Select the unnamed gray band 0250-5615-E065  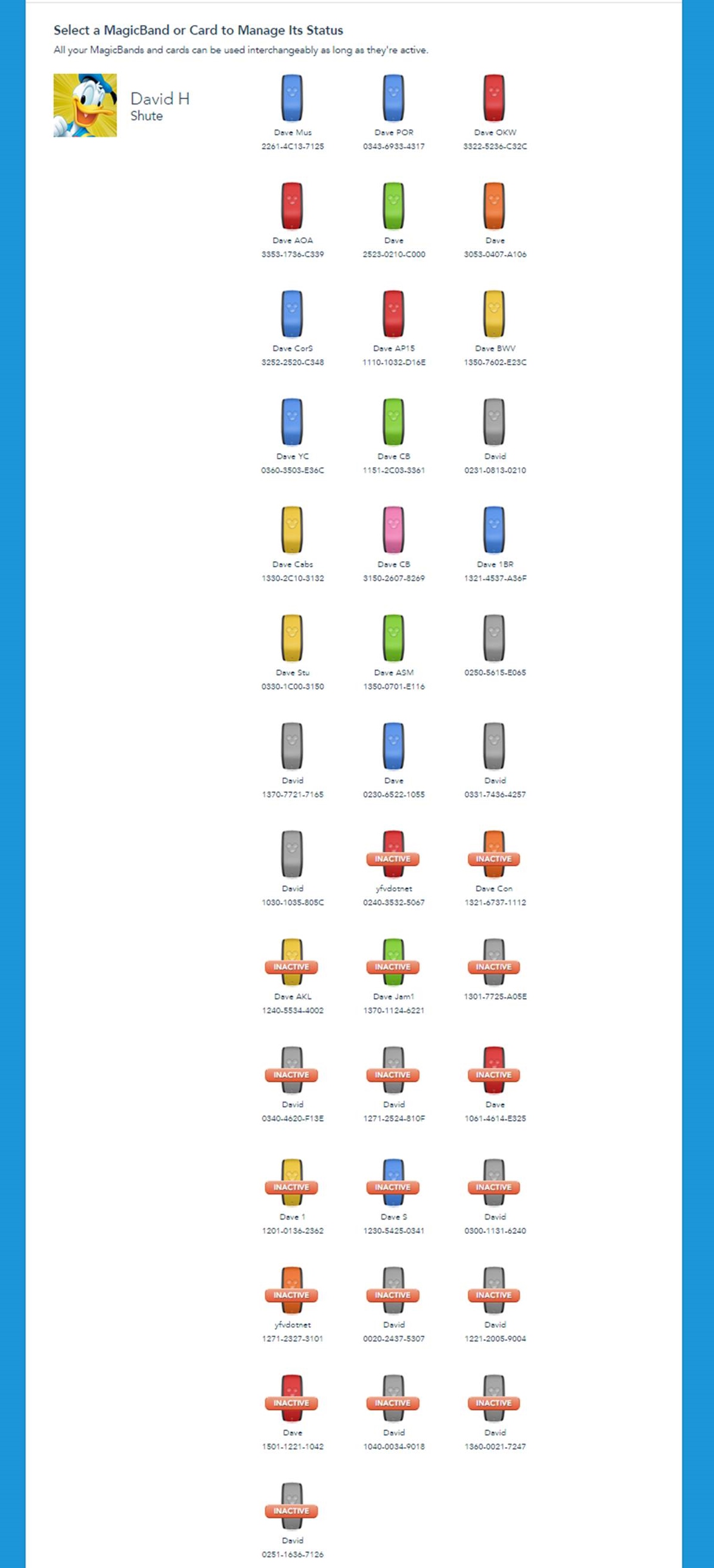(x=494, y=639)
